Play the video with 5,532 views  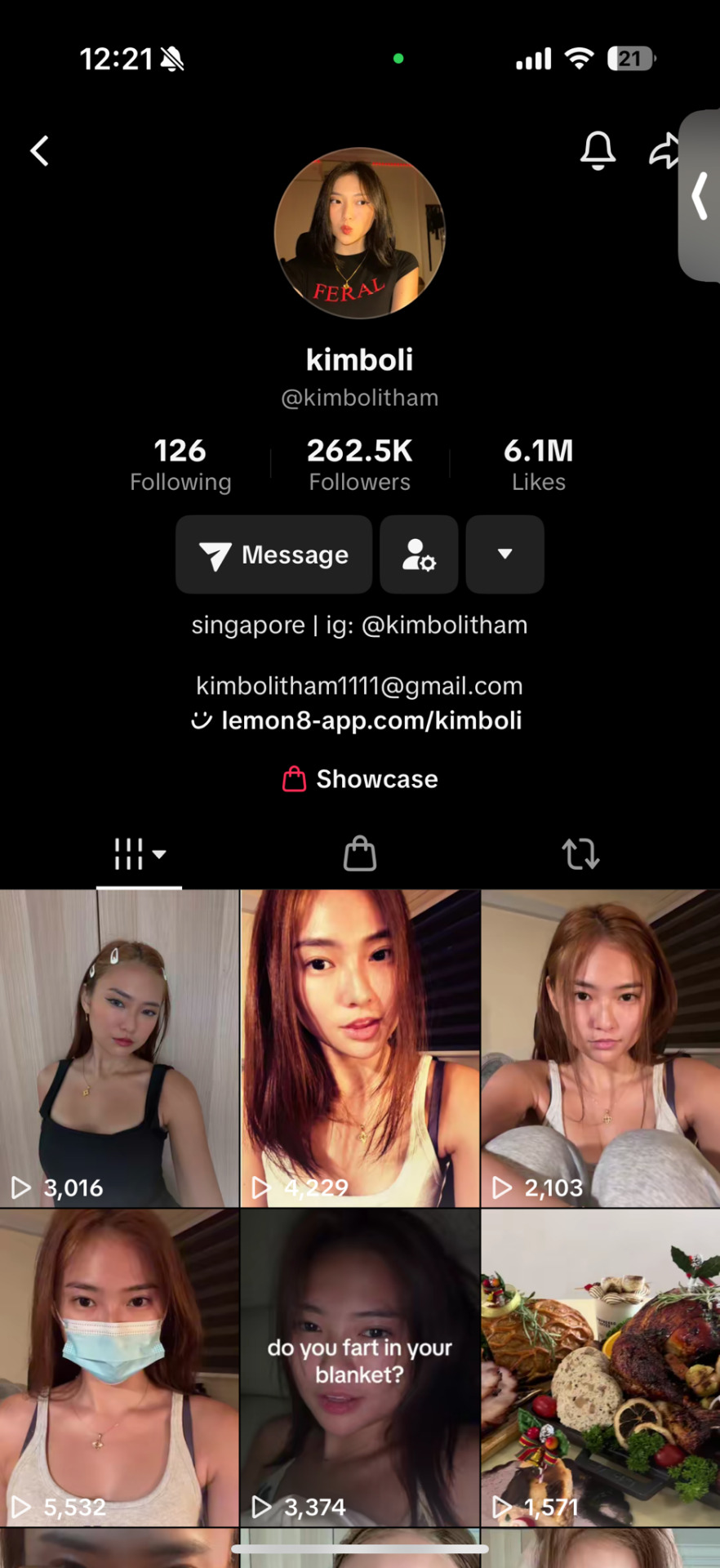click(119, 1367)
